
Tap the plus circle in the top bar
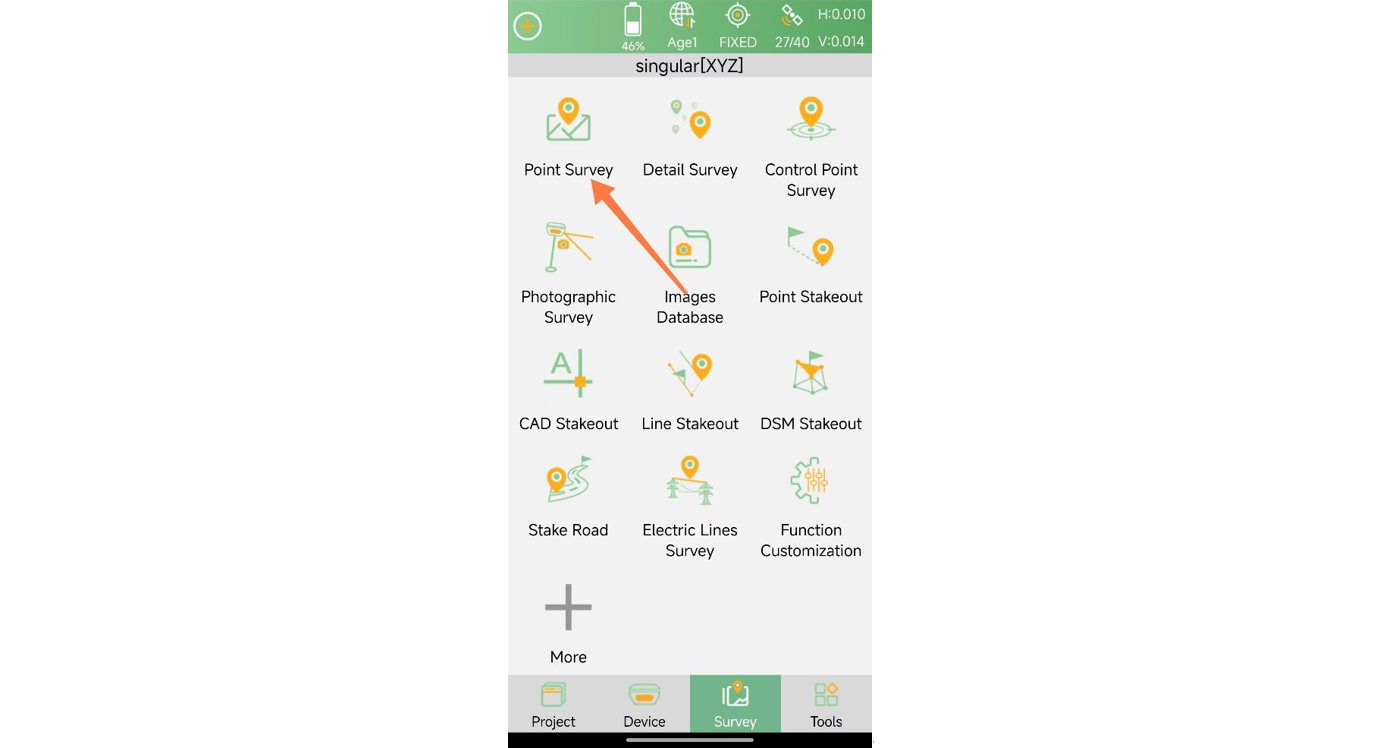[528, 27]
